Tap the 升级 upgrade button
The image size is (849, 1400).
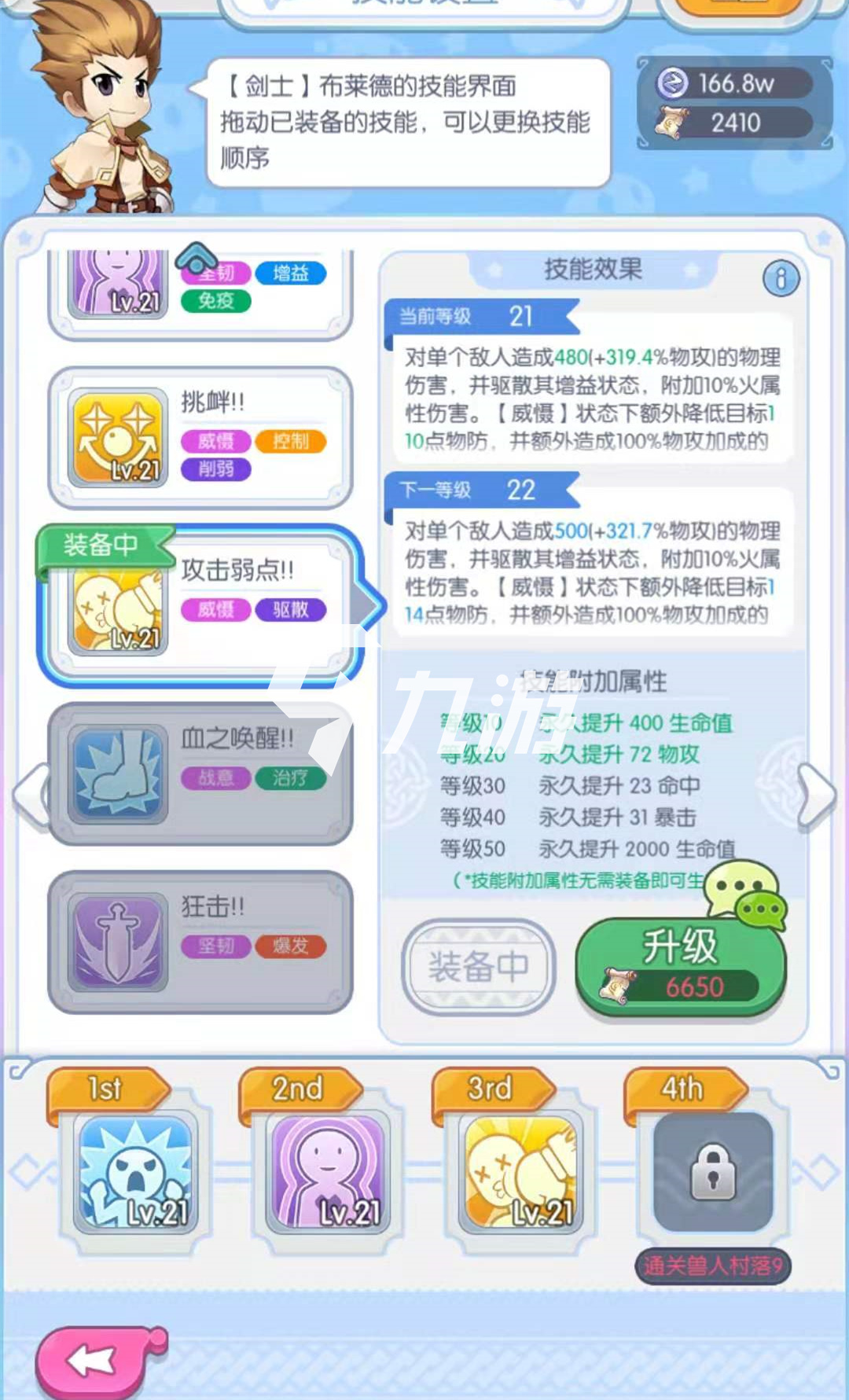pos(681,967)
